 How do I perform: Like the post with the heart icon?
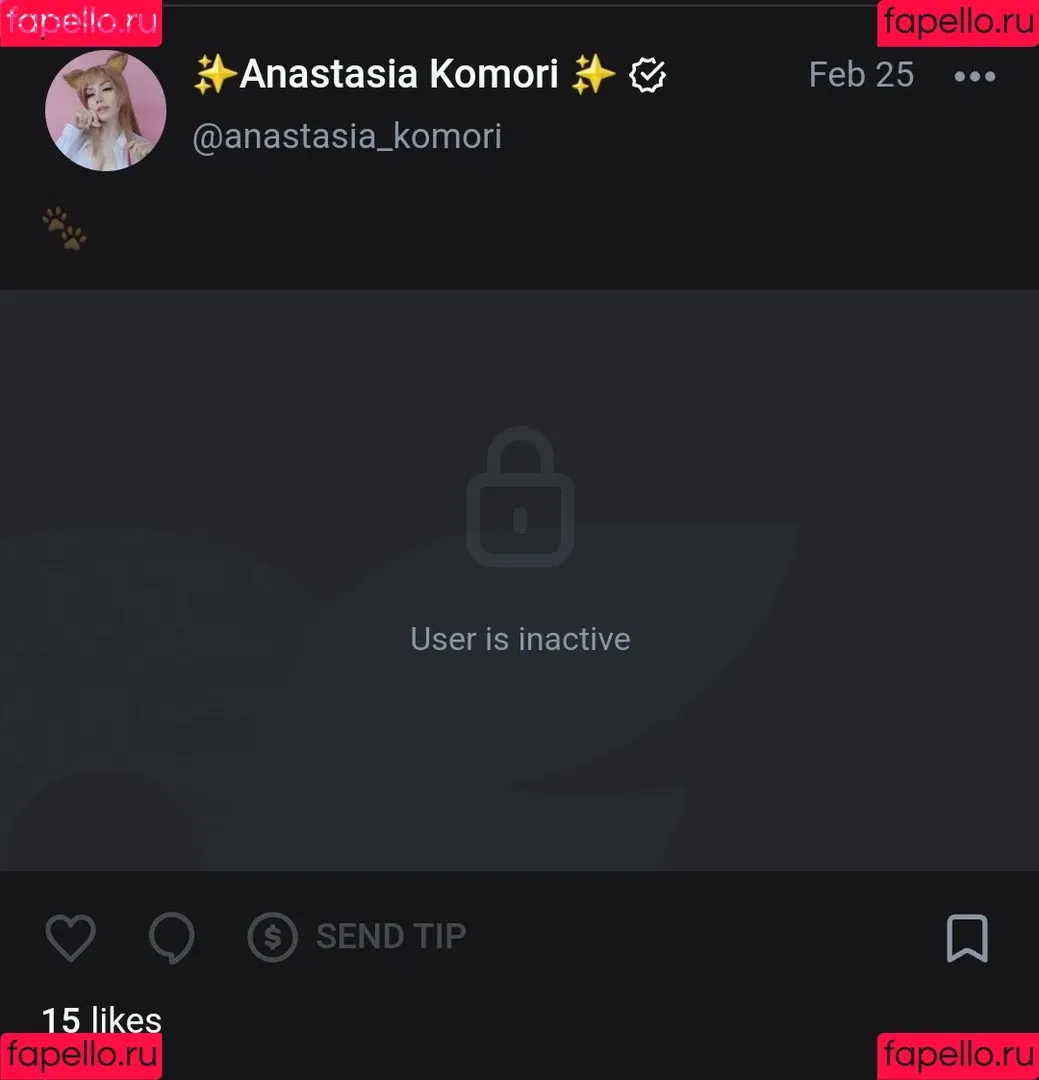(x=71, y=938)
